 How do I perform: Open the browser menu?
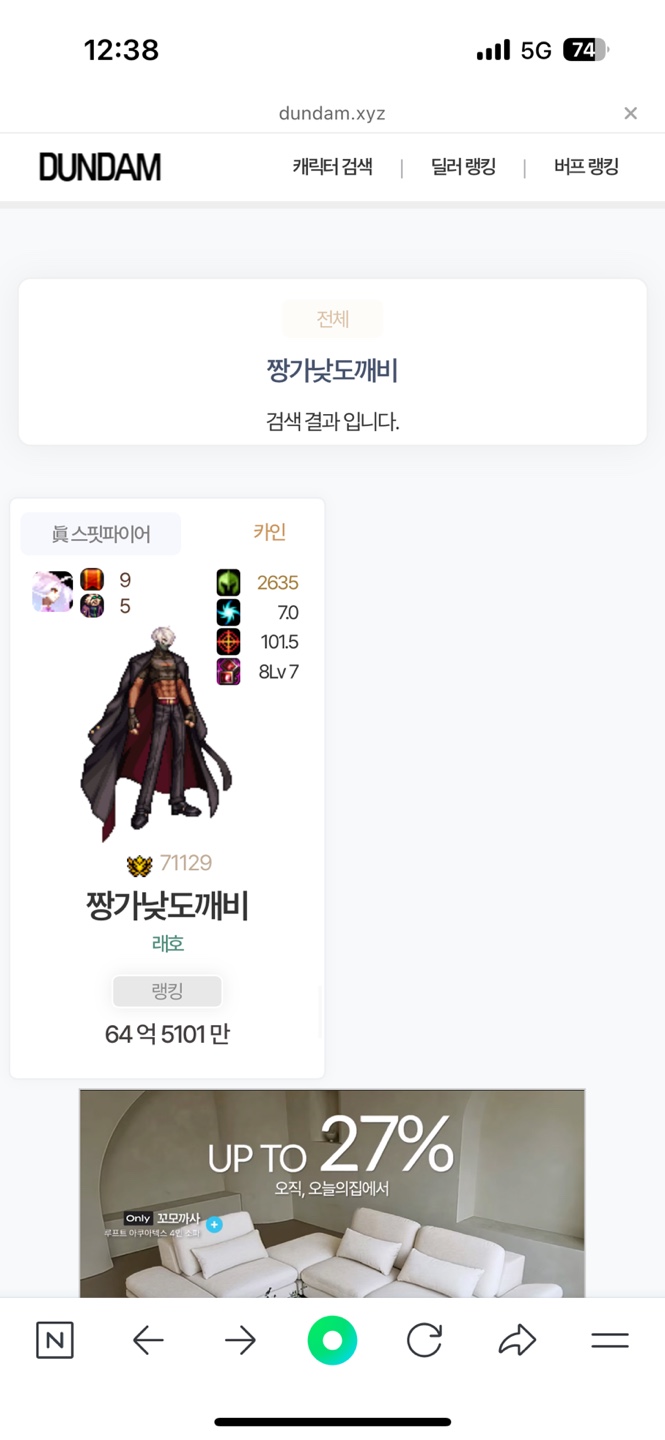[x=609, y=1340]
